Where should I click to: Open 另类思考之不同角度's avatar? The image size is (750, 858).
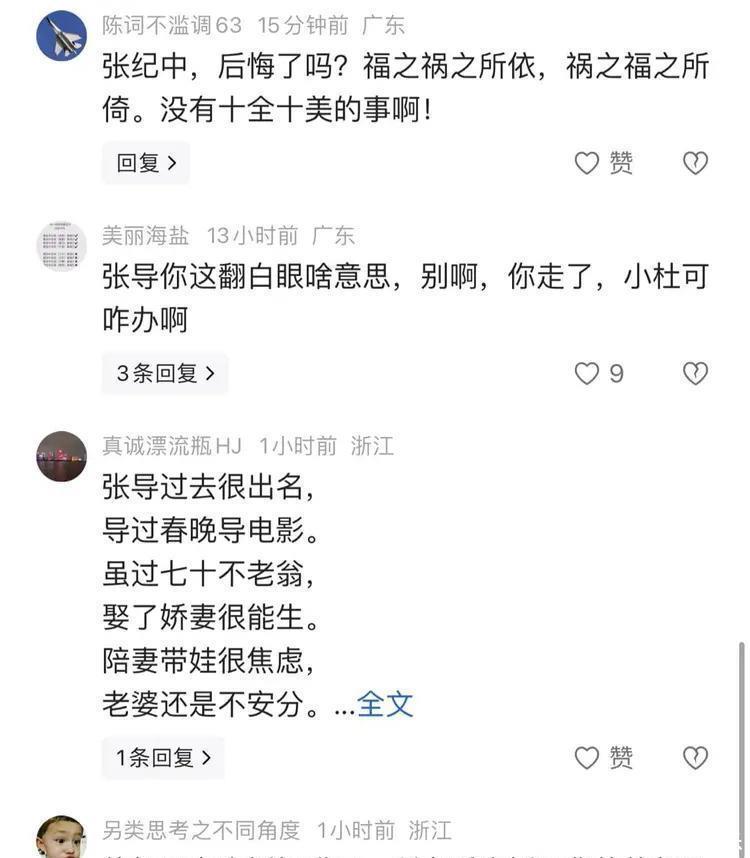pyautogui.click(x=61, y=838)
